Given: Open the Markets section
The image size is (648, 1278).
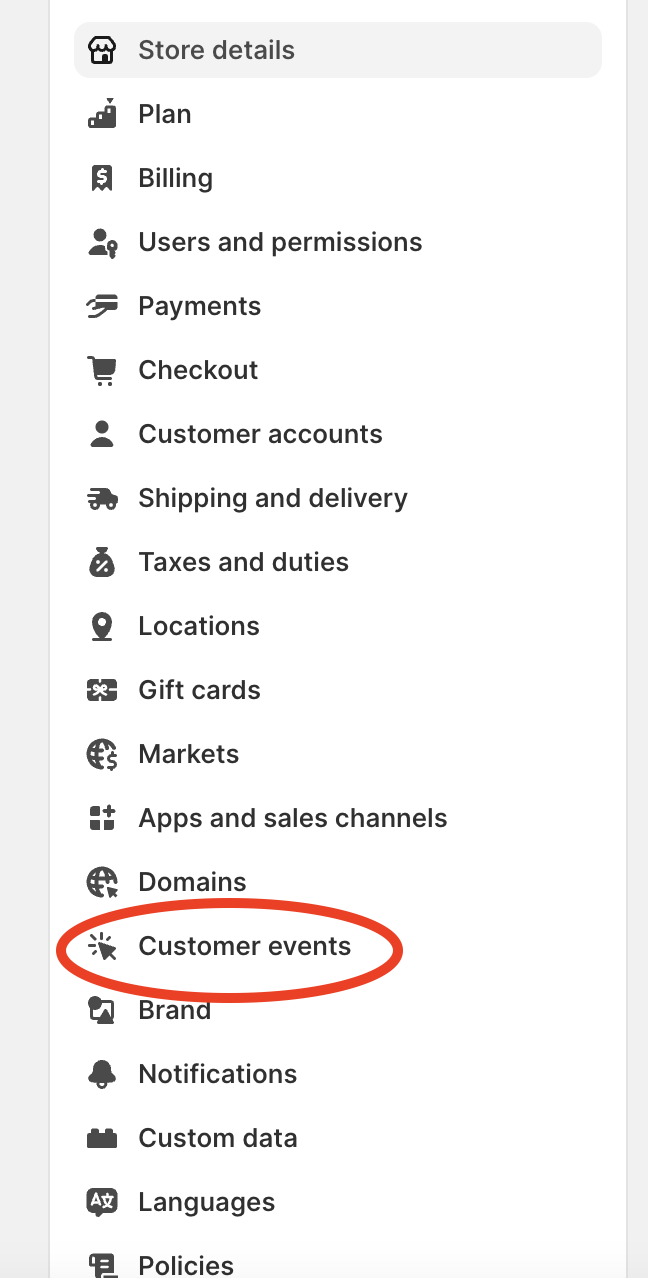Looking at the screenshot, I should pyautogui.click(x=338, y=754).
